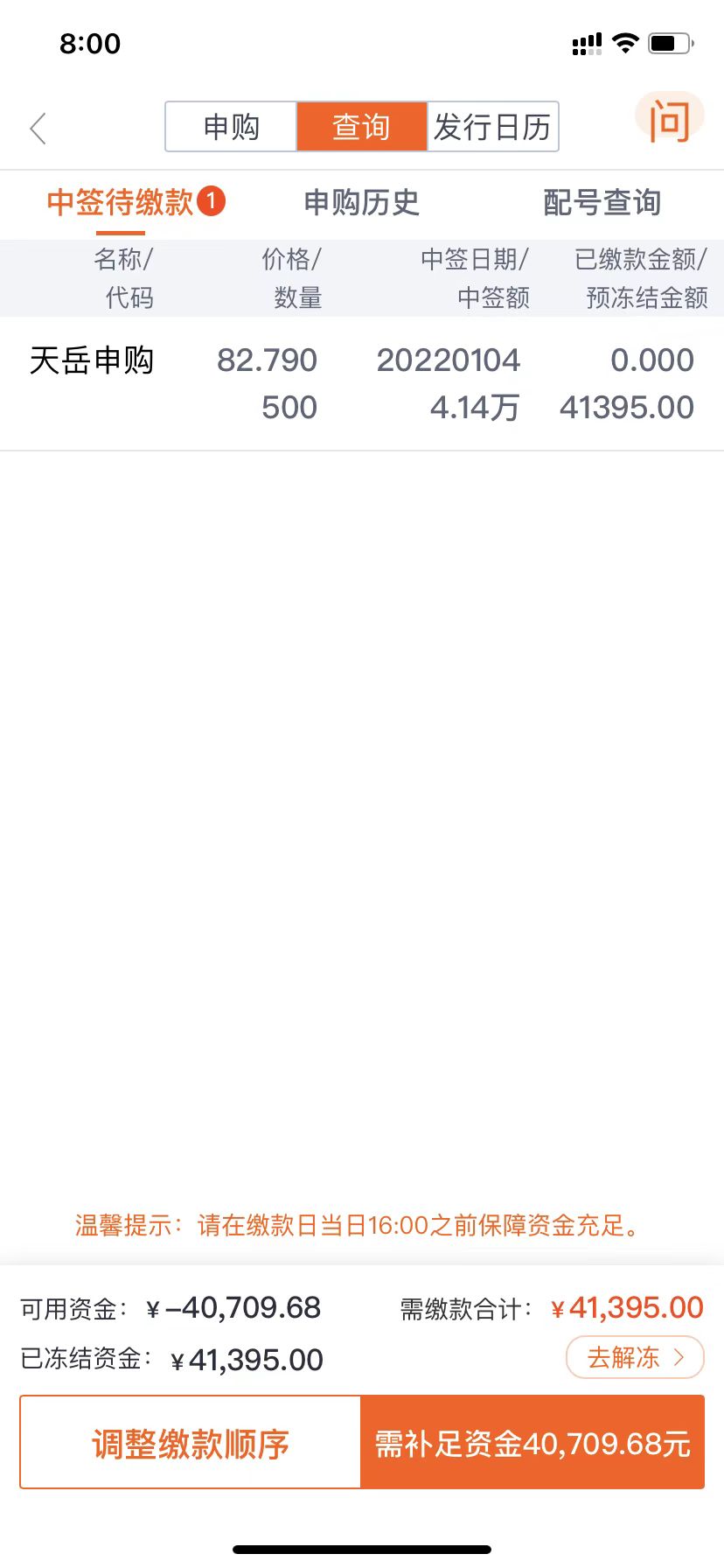Tap 需补足资金40,709.68元 button

[533, 1443]
